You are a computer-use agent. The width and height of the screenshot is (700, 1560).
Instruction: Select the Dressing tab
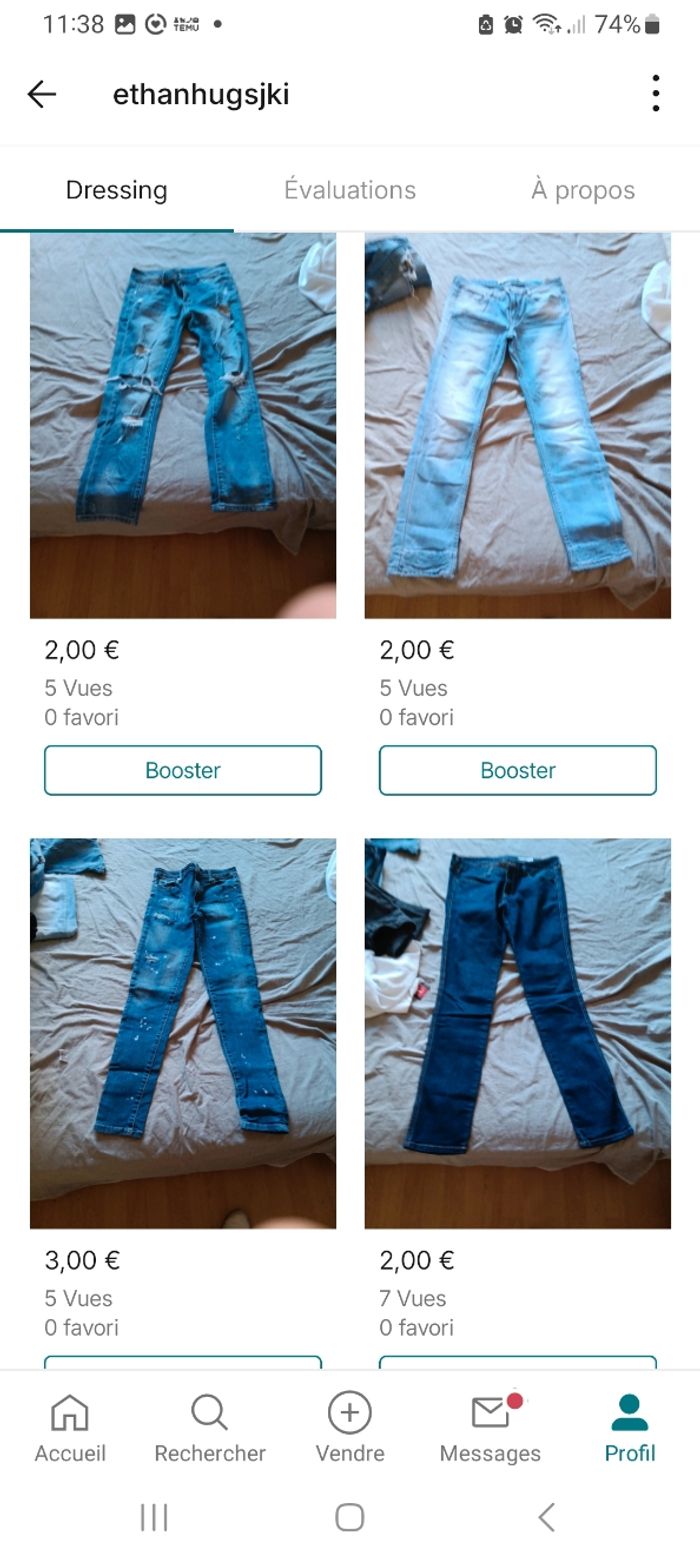click(116, 190)
